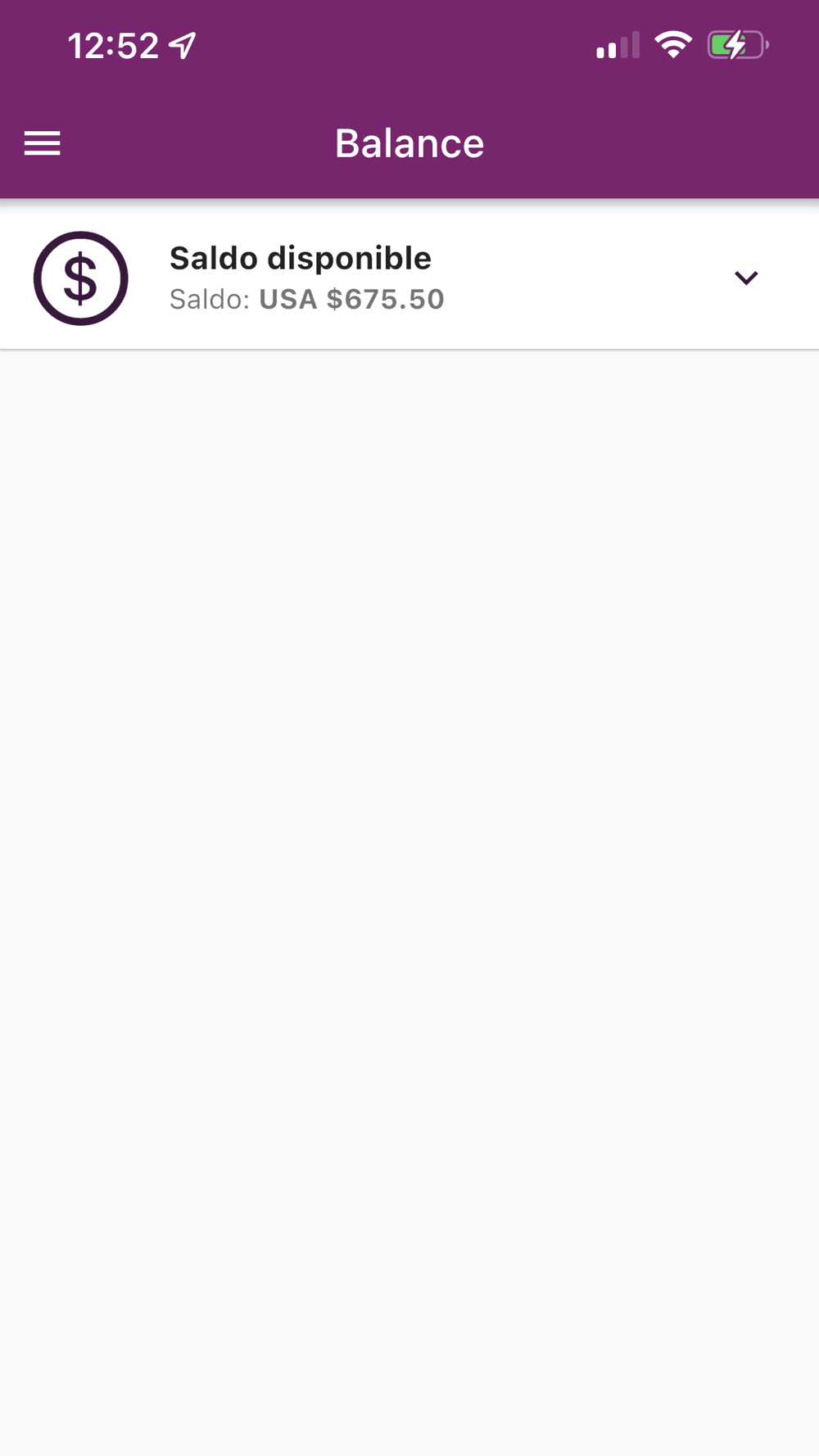819x1456 pixels.
Task: Open the hamburger drawer menu
Action: (x=42, y=143)
